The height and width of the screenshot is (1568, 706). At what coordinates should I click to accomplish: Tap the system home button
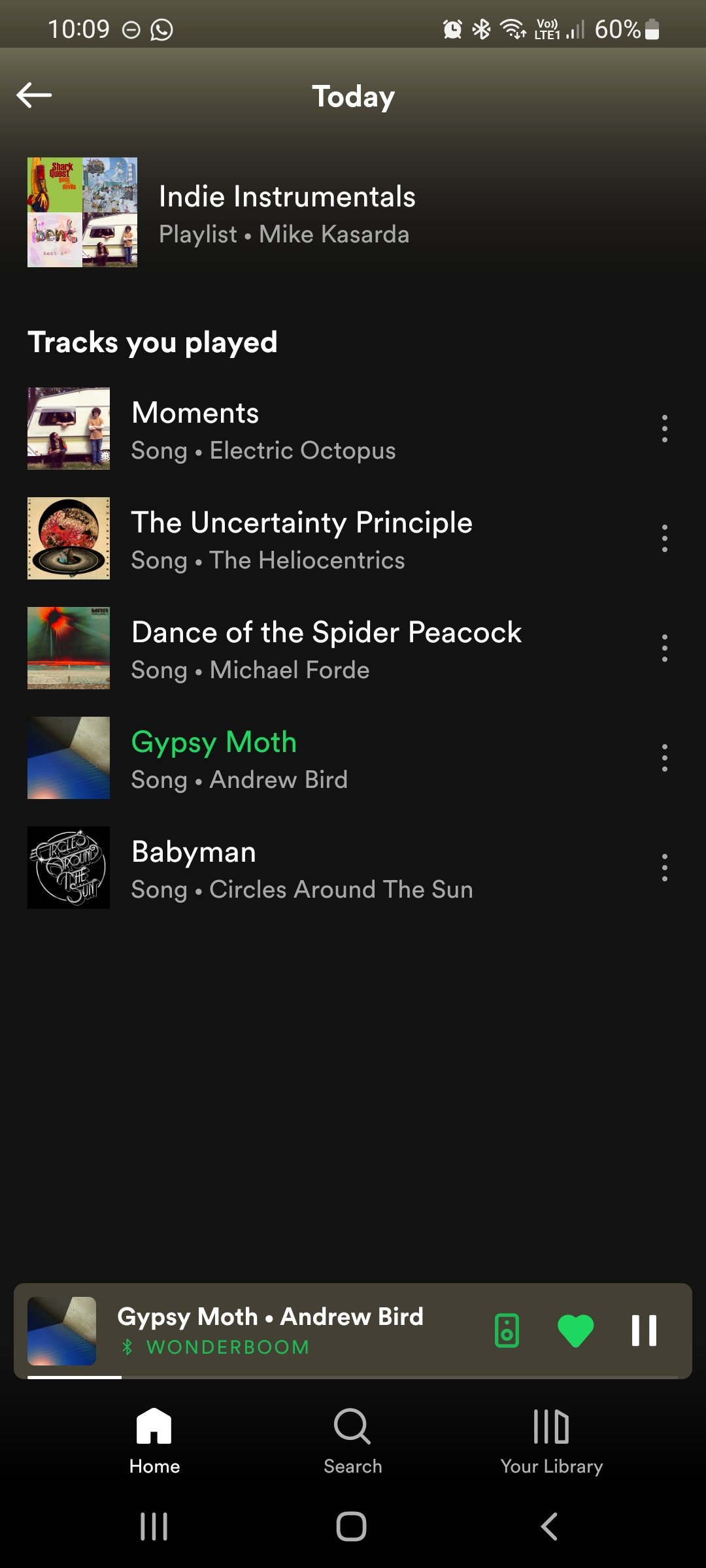tap(352, 1527)
